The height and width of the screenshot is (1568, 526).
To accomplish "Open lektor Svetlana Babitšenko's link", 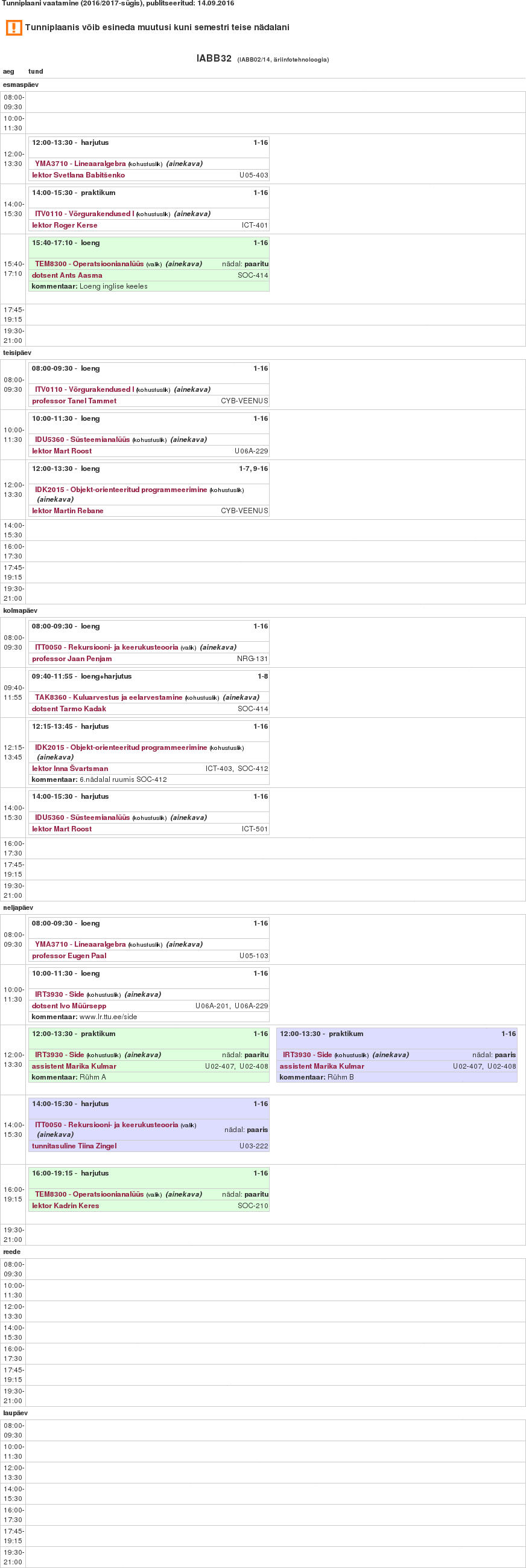I will 78,175.
